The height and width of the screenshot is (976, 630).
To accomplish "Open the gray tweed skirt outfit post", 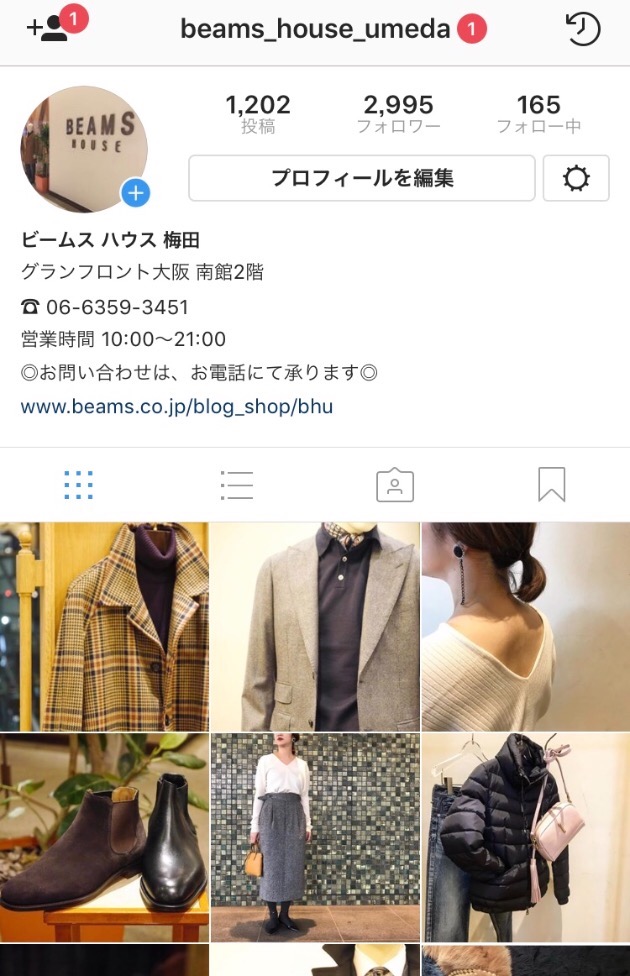I will 315,837.
